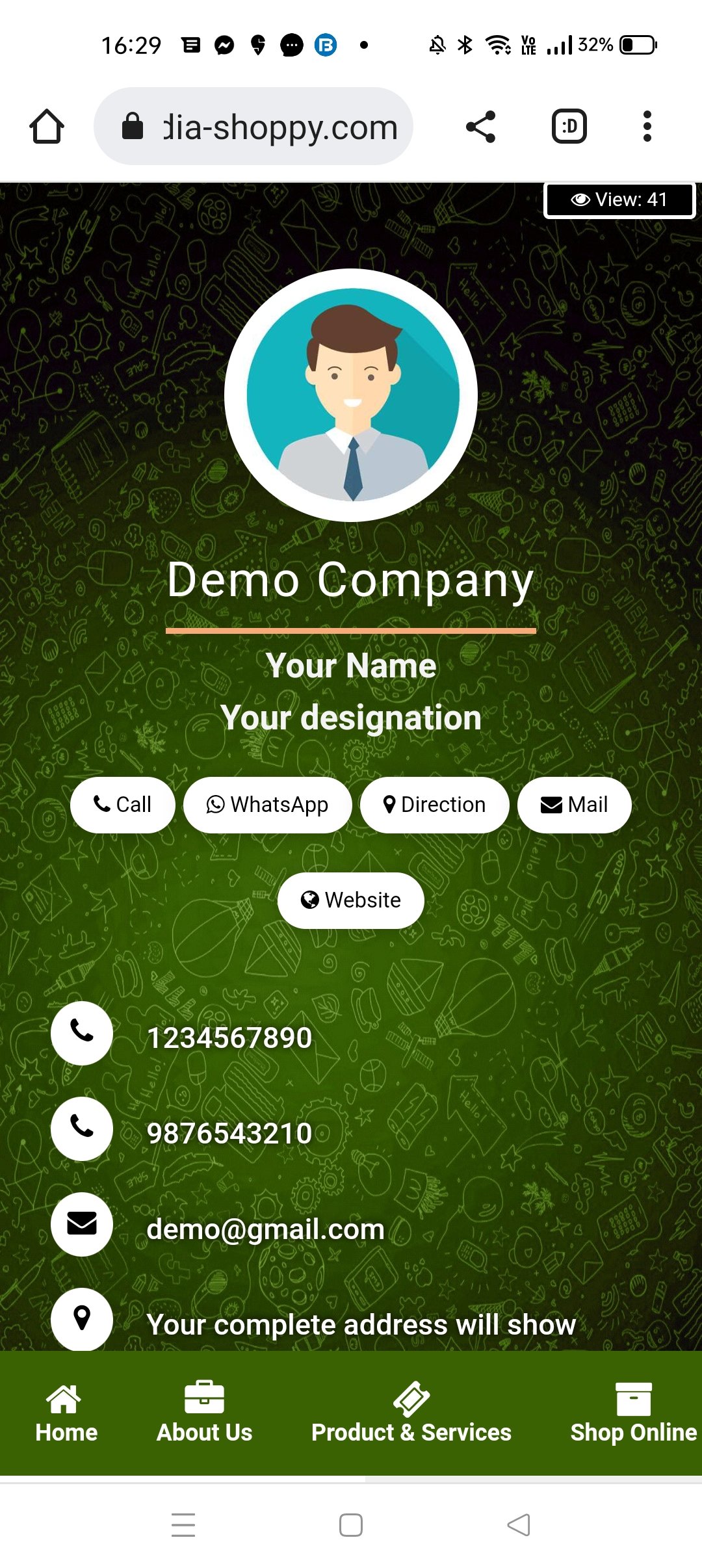The height and width of the screenshot is (1568, 702).
Task: Open recent apps from navigation bar
Action: [183, 1524]
